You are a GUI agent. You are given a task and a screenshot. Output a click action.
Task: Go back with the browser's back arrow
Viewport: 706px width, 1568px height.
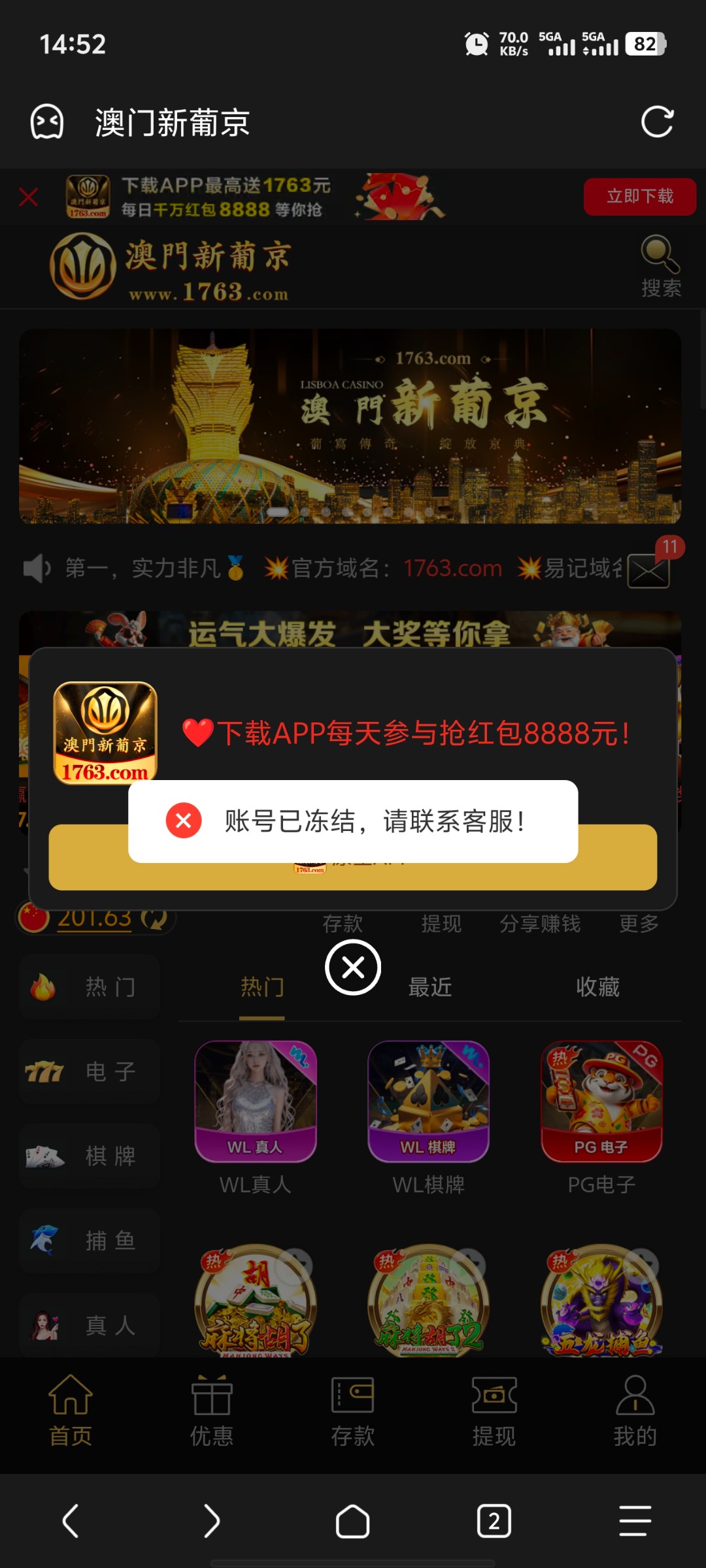coord(71,1522)
